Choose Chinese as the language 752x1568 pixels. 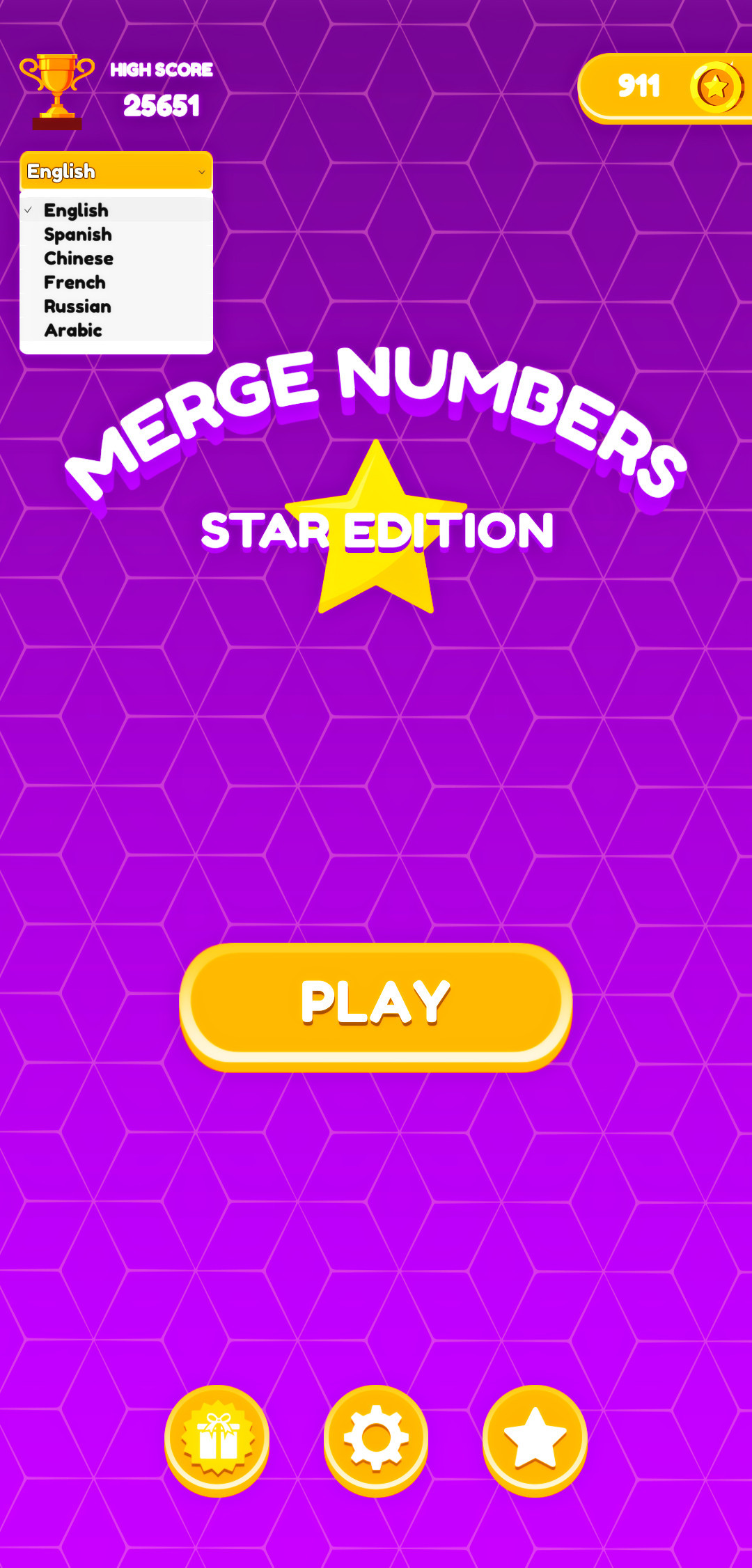tap(79, 258)
